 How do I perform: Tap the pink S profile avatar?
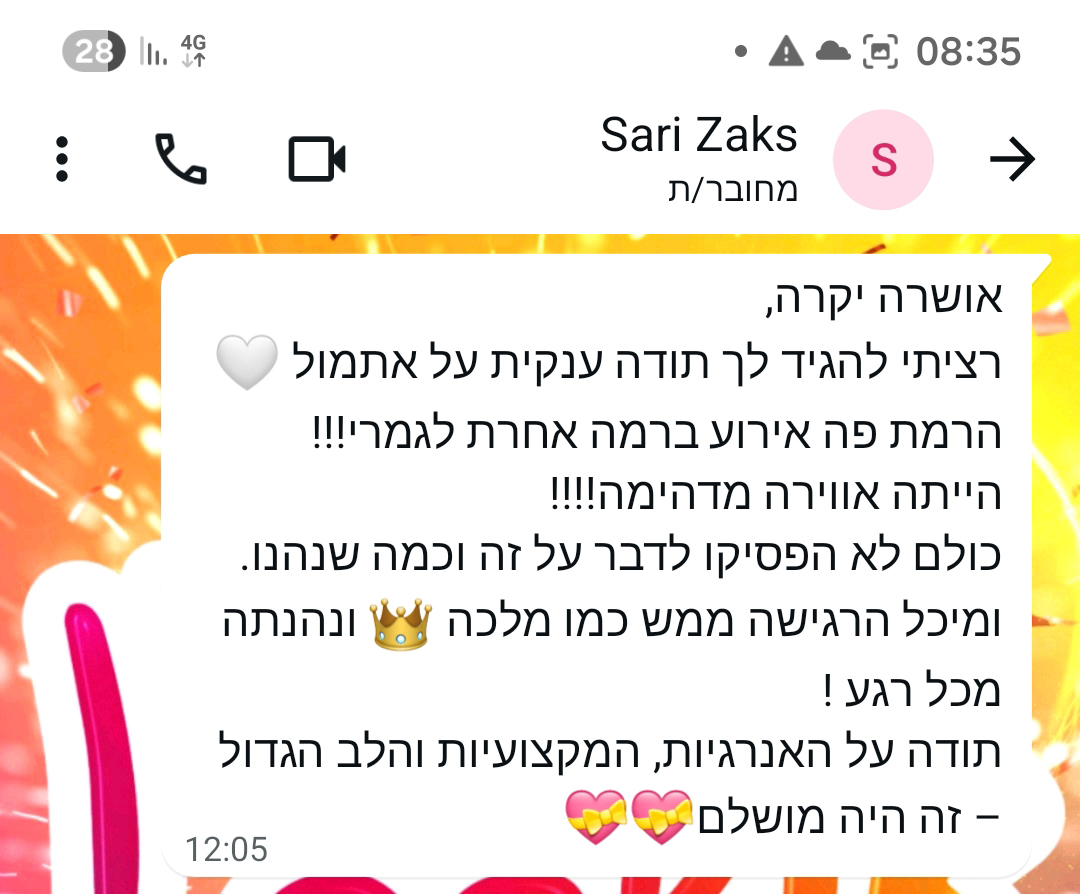tap(883, 160)
